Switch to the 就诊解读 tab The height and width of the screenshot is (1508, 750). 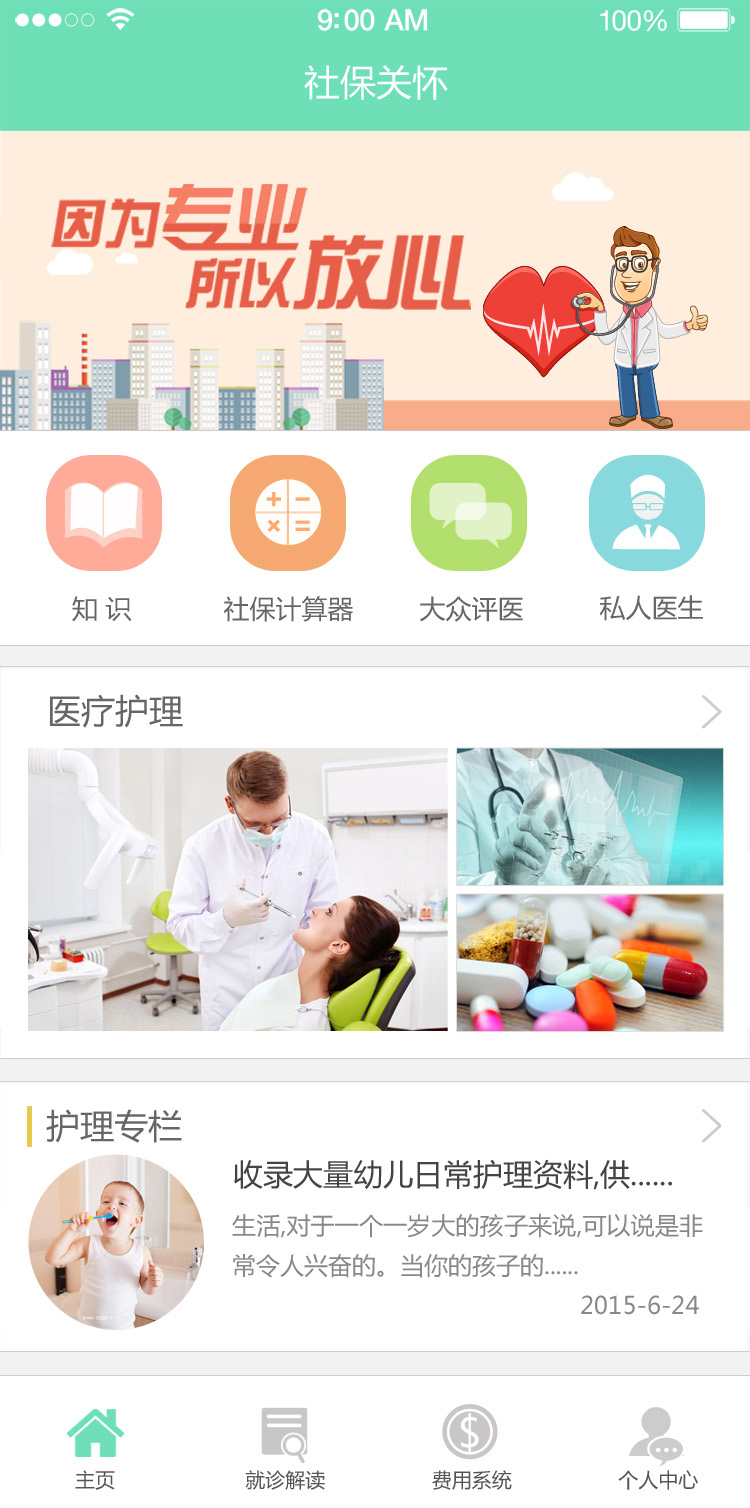285,1448
